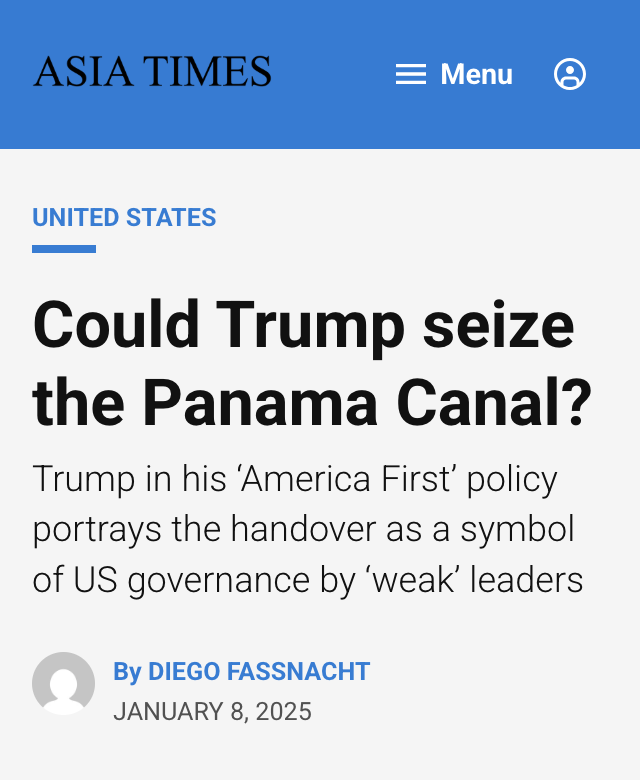Screen dimensions: 640x780
Task: Open the Menu navigation drawer
Action: click(454, 74)
